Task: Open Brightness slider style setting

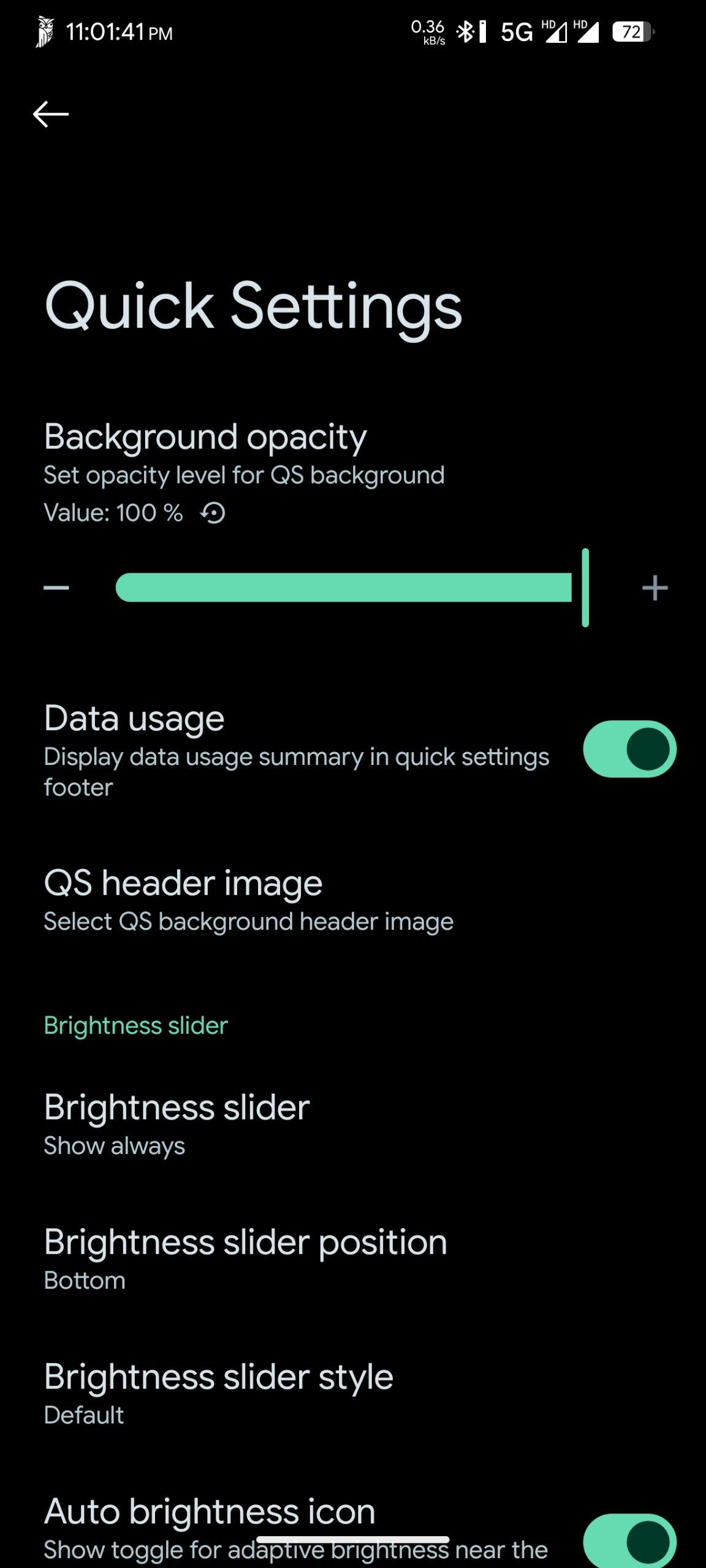Action: pos(353,1393)
